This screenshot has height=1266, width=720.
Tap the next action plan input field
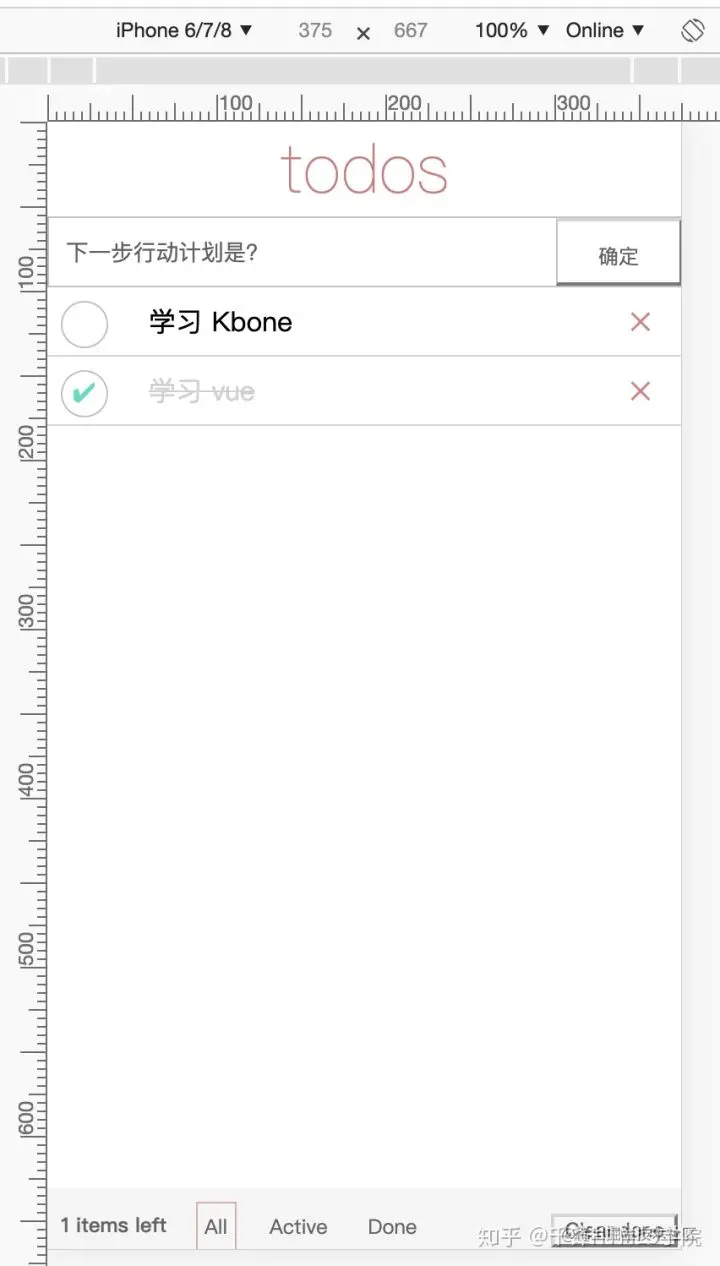click(x=300, y=252)
